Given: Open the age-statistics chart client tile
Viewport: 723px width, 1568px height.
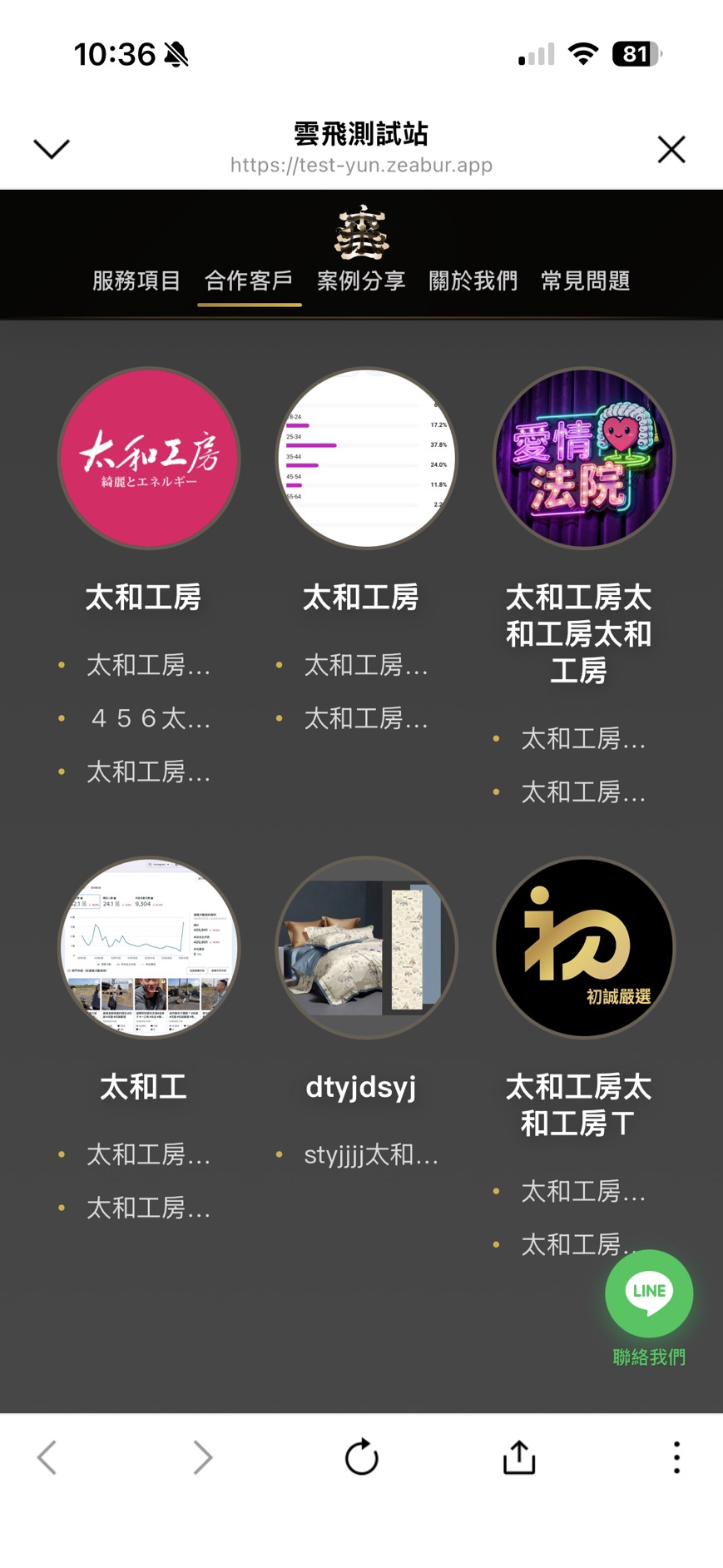Looking at the screenshot, I should (366, 459).
